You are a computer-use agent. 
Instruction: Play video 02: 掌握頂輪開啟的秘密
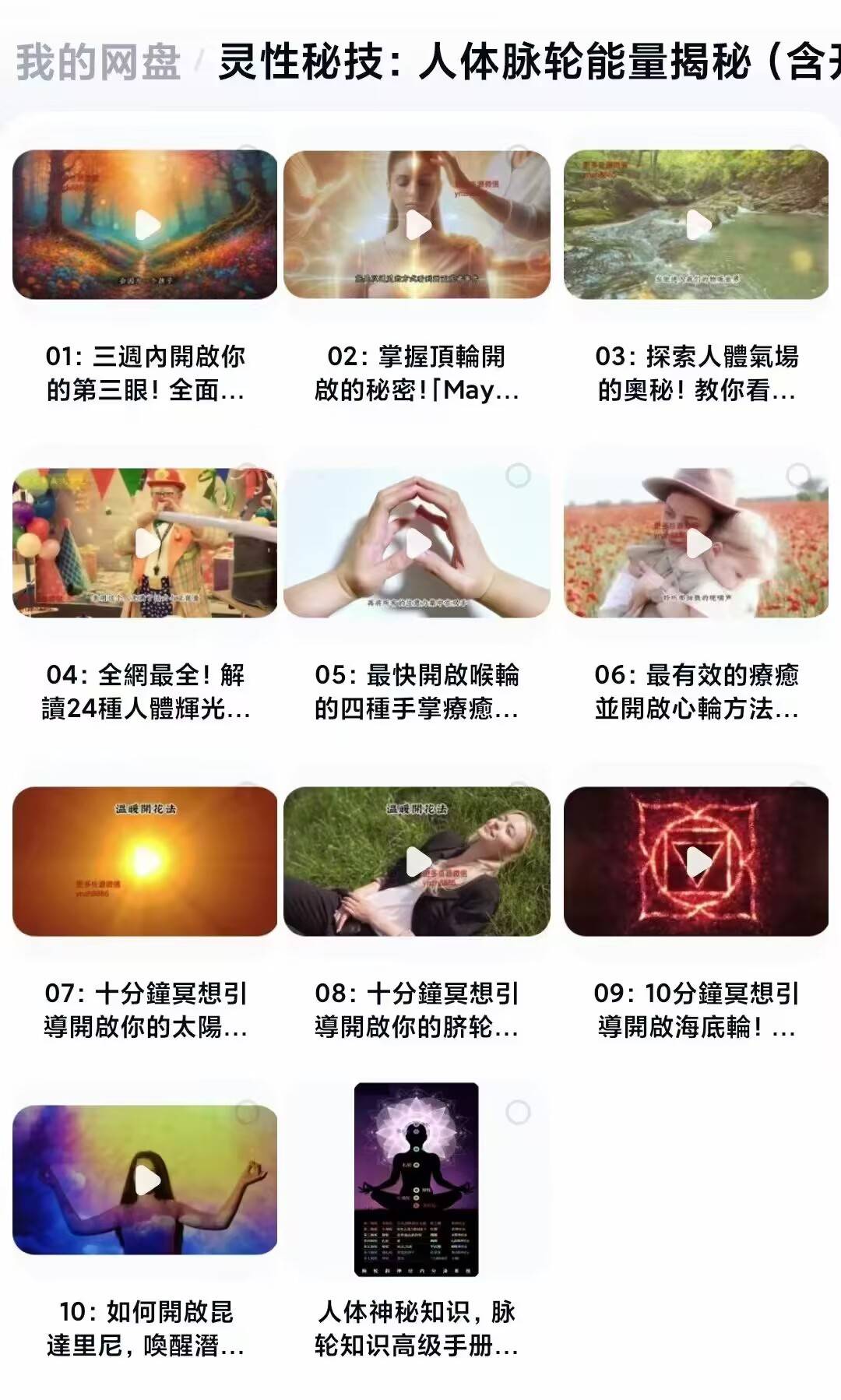417,224
